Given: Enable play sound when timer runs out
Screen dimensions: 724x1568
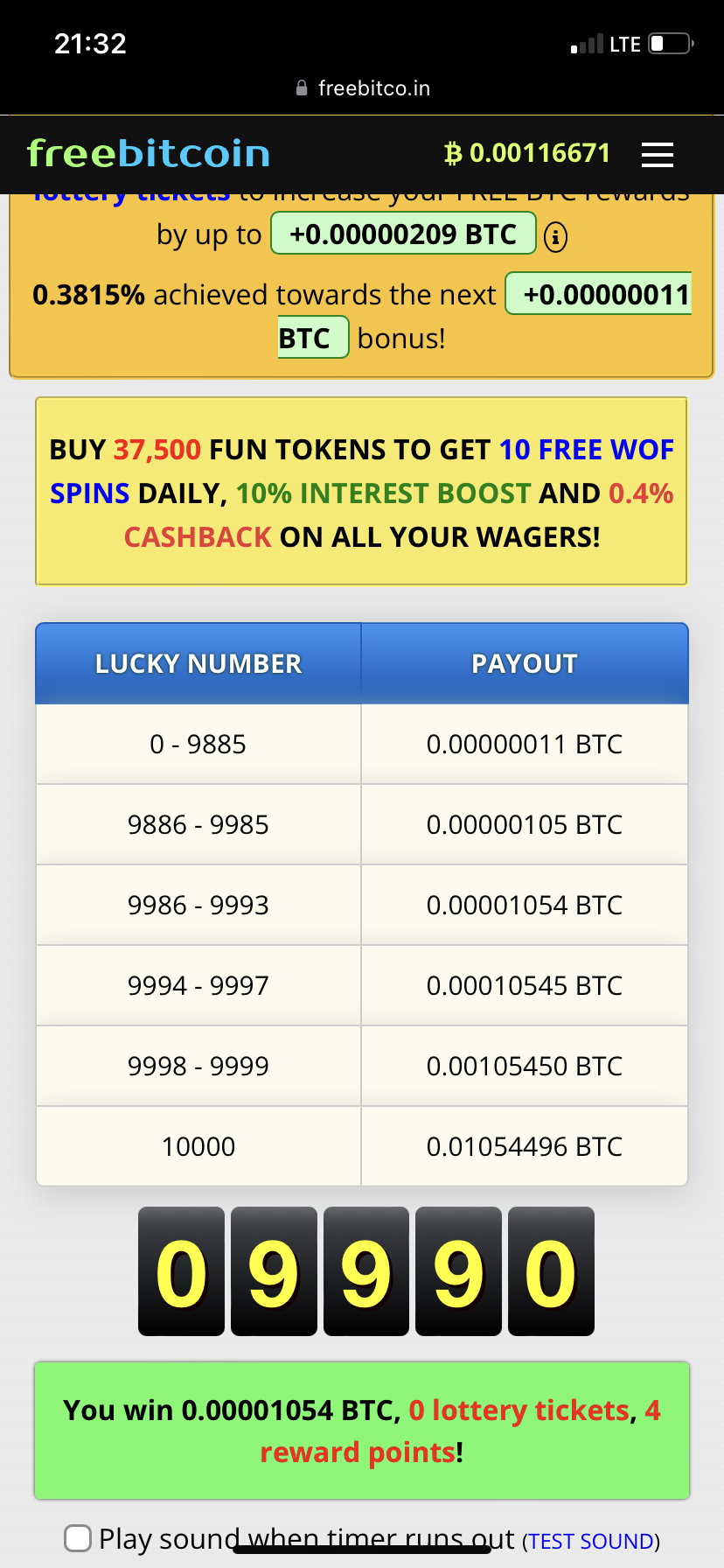Looking at the screenshot, I should pyautogui.click(x=78, y=1538).
